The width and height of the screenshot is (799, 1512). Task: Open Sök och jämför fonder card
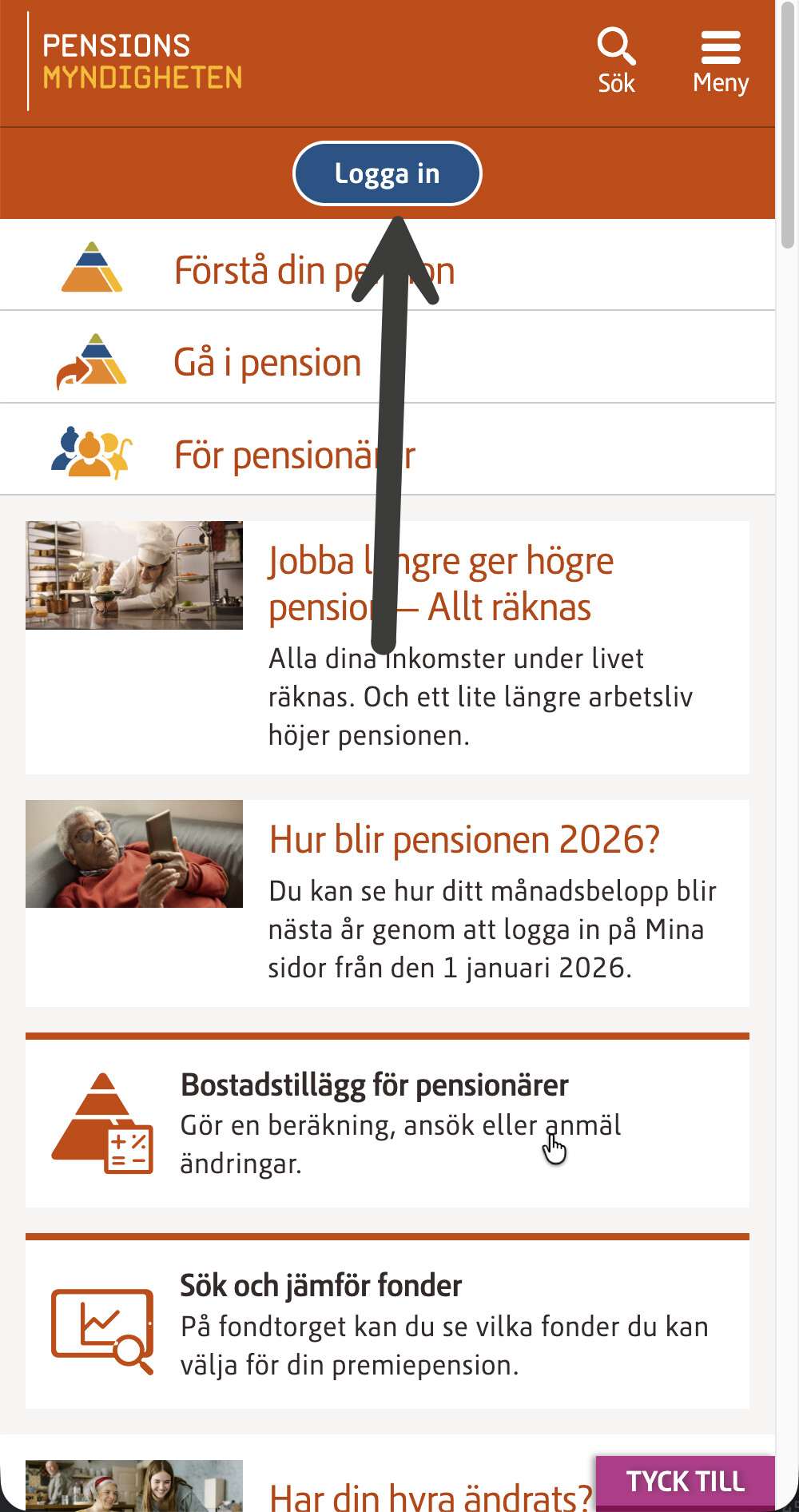320,1286
